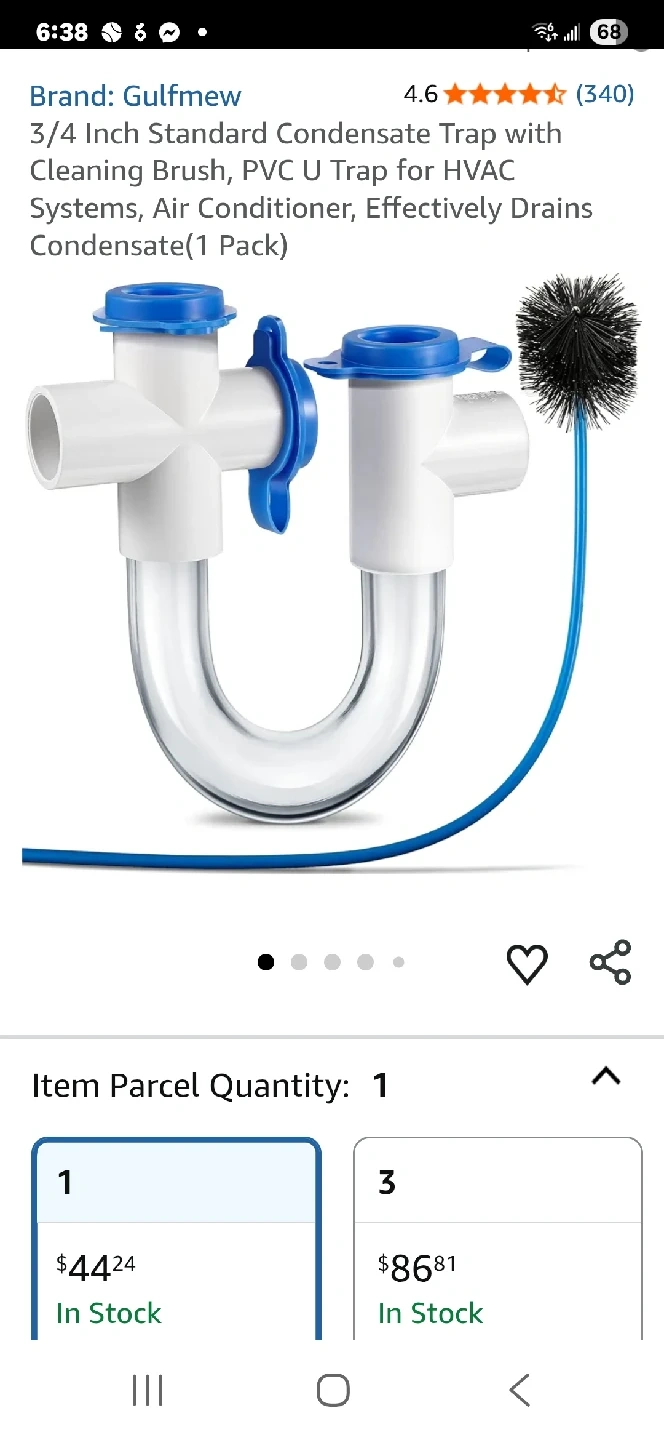Select the 1 pack option for $44.24
The width and height of the screenshot is (664, 1440).
click(177, 1240)
